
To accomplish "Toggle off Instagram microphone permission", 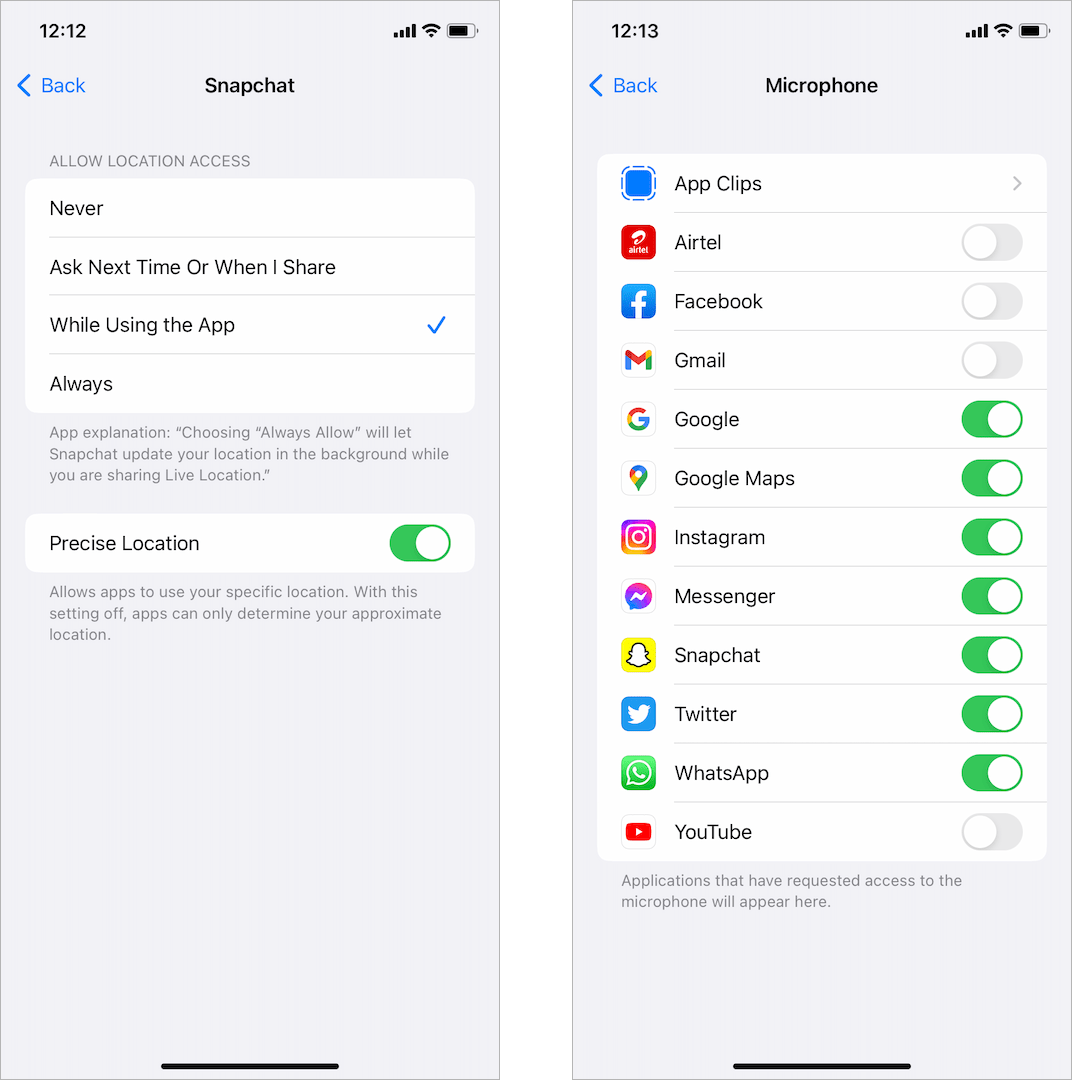I will (991, 538).
